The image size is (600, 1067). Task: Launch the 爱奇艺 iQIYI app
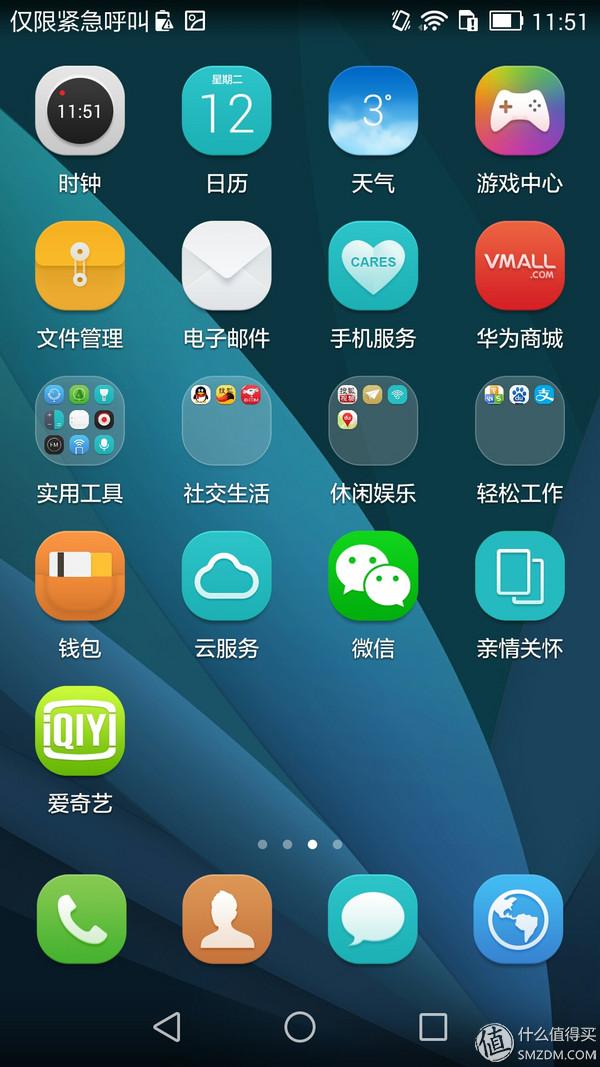(80, 731)
